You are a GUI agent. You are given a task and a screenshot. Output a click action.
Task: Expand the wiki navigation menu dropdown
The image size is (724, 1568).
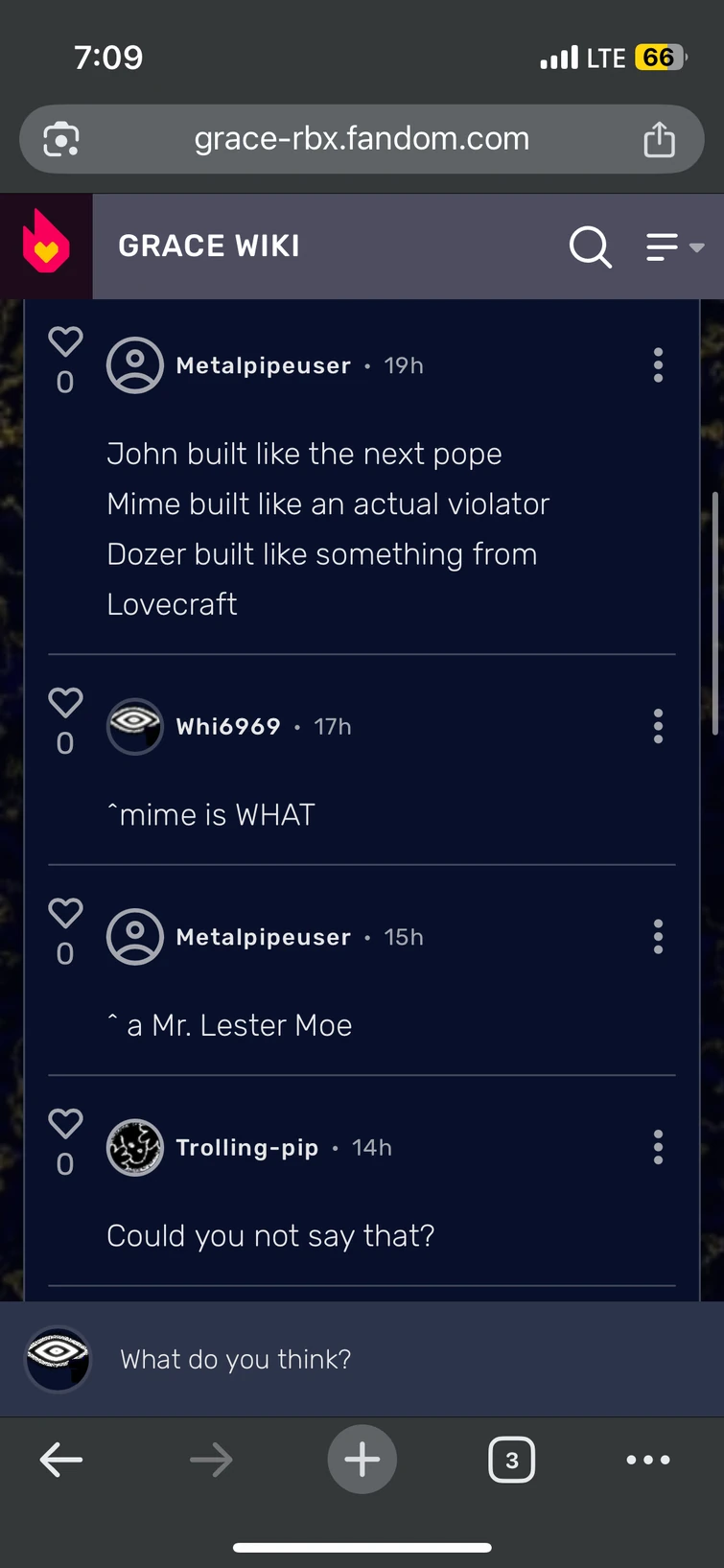[x=666, y=246]
